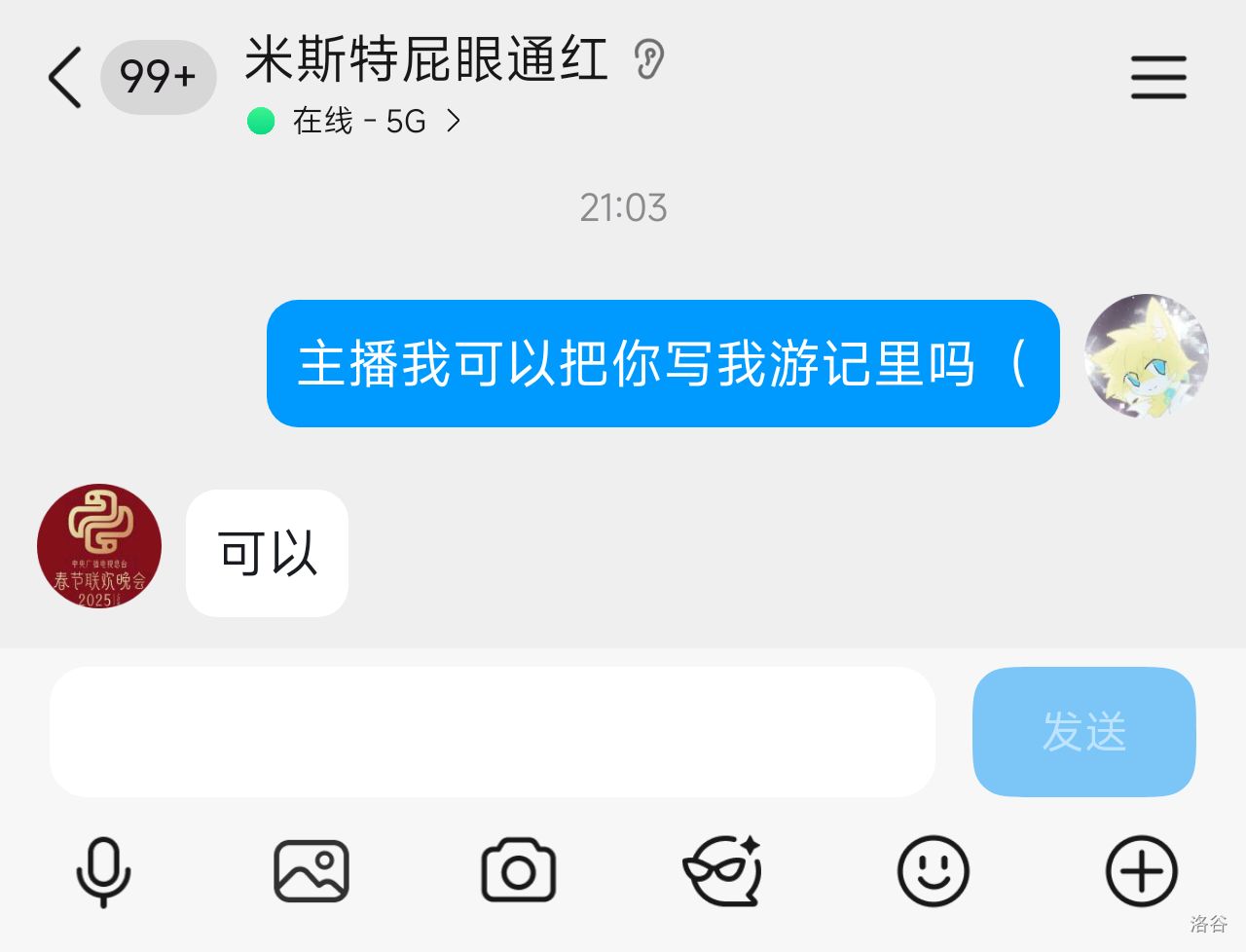Open the sender avatar beside 可以
1246x952 pixels.
99,546
